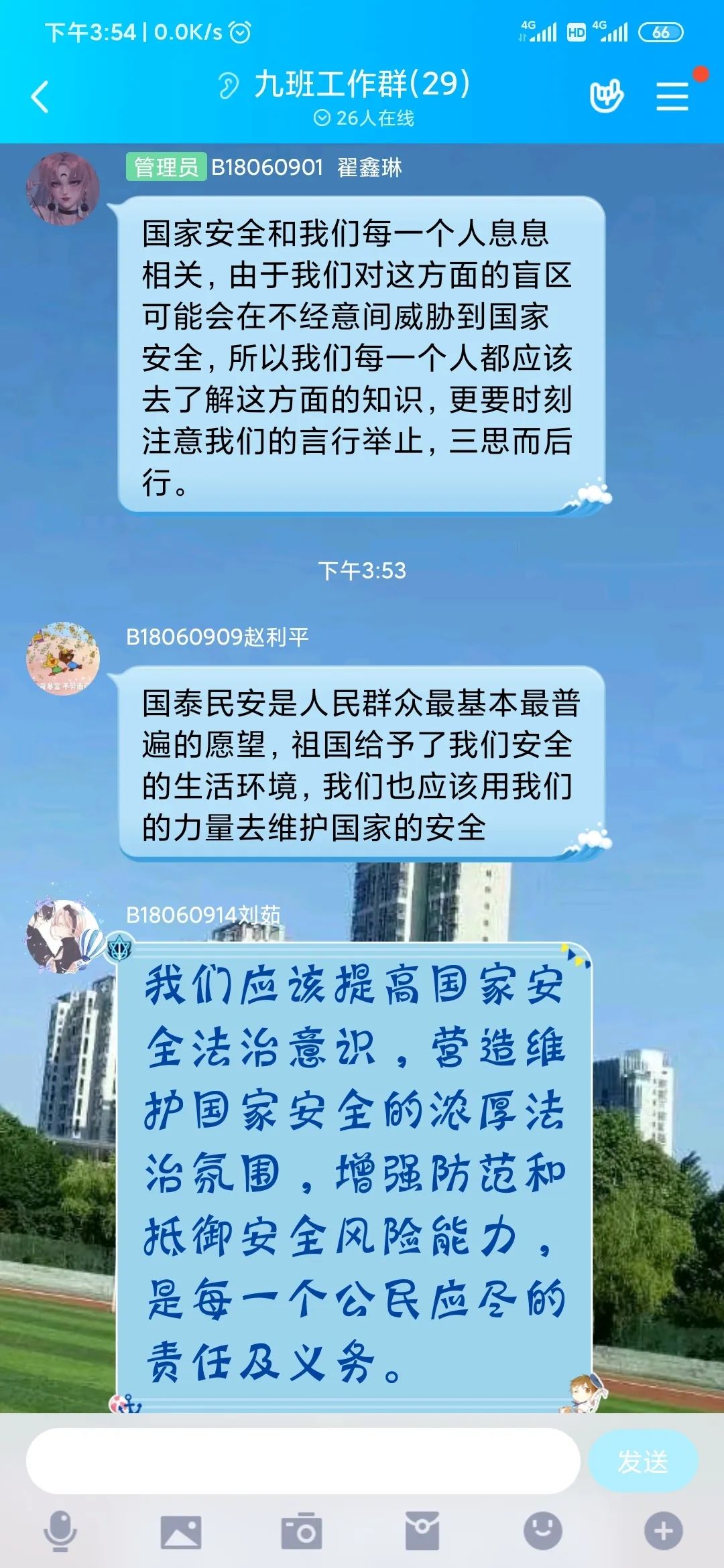Image resolution: width=724 pixels, height=1568 pixels.
Task: Tap the 发送 send button
Action: pos(642,1461)
